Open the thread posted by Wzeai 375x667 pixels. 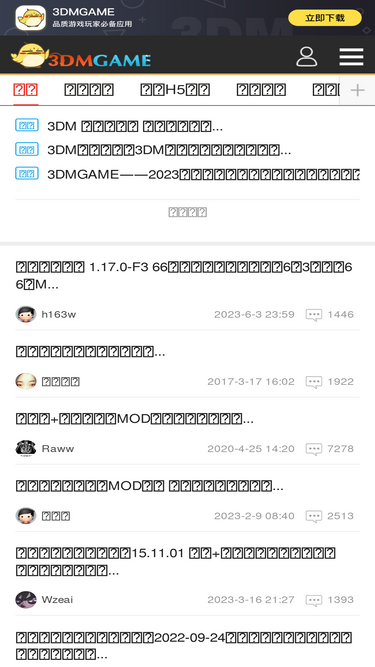click(176, 562)
